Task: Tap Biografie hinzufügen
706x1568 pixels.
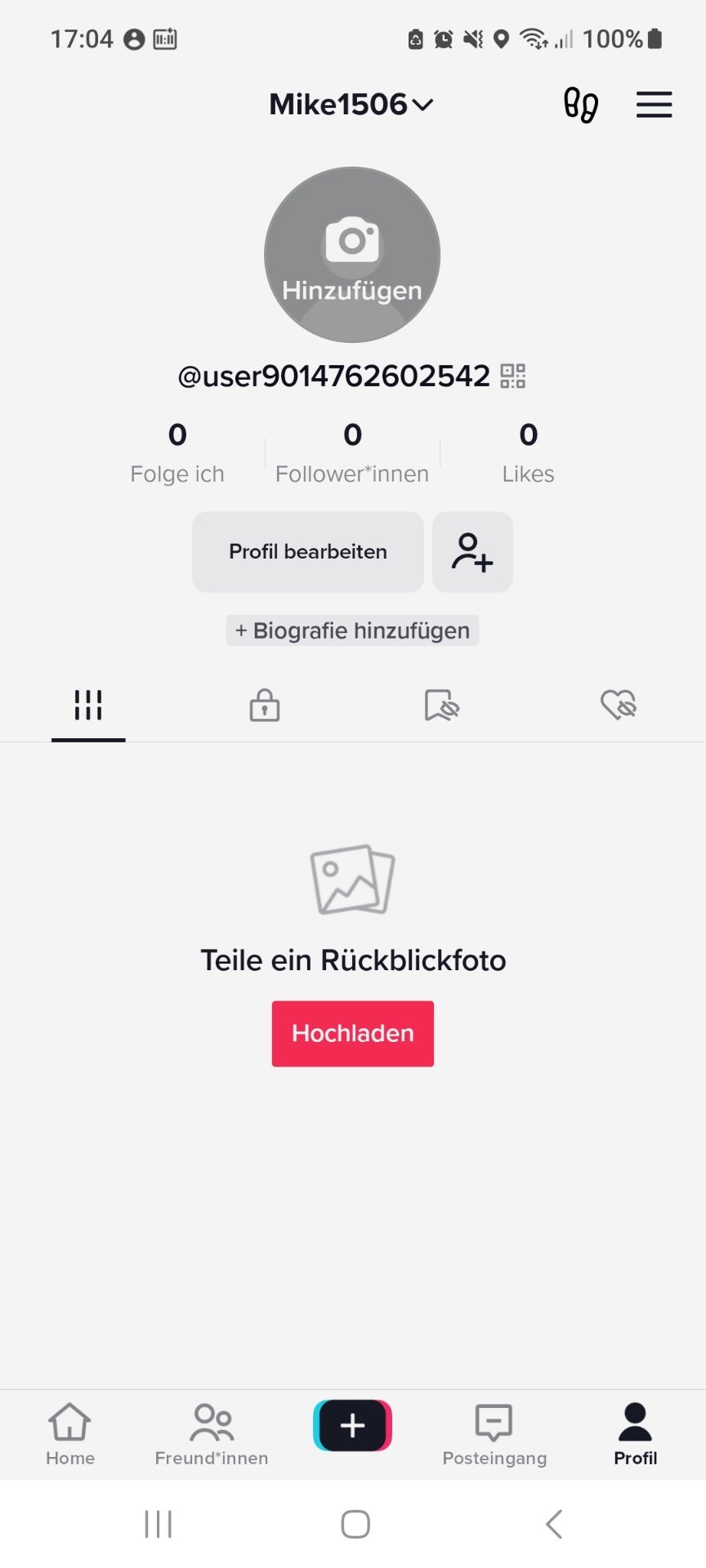Action: coord(352,630)
